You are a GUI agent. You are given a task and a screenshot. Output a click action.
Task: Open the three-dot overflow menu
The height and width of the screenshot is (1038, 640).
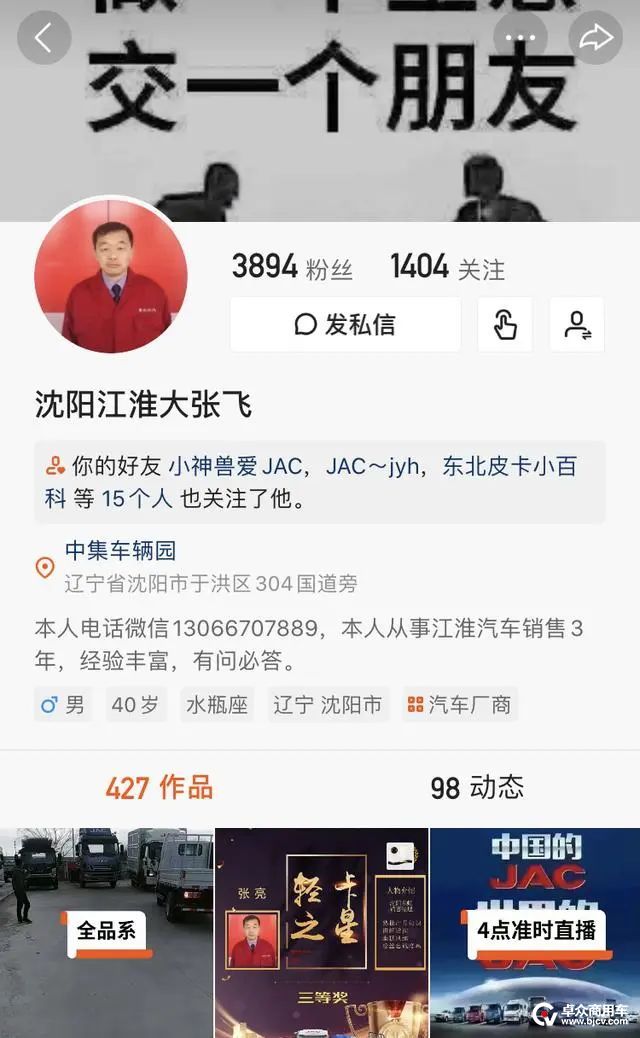click(520, 39)
